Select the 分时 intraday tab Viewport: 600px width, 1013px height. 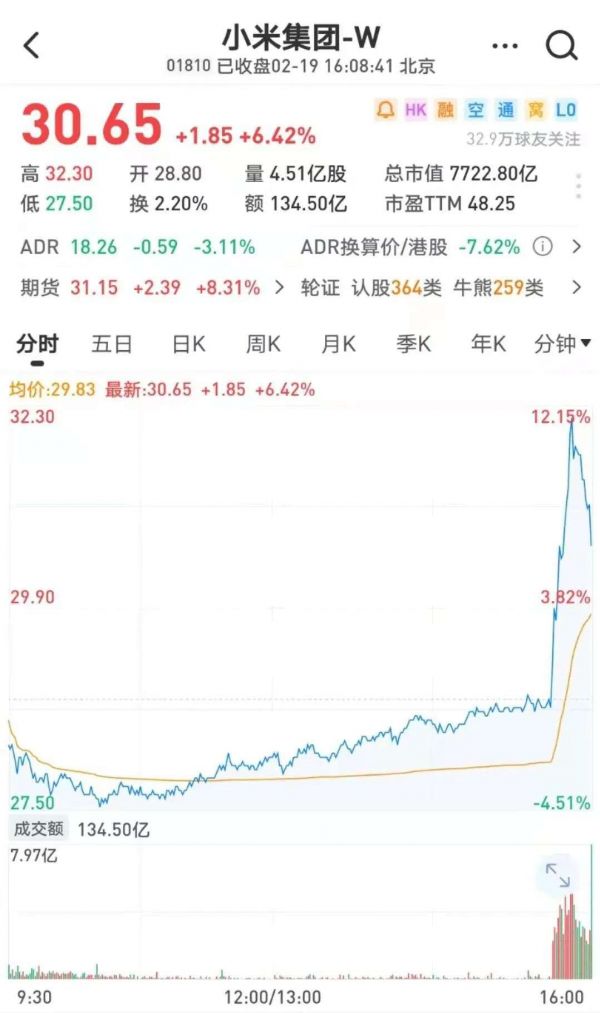pyautogui.click(x=37, y=345)
